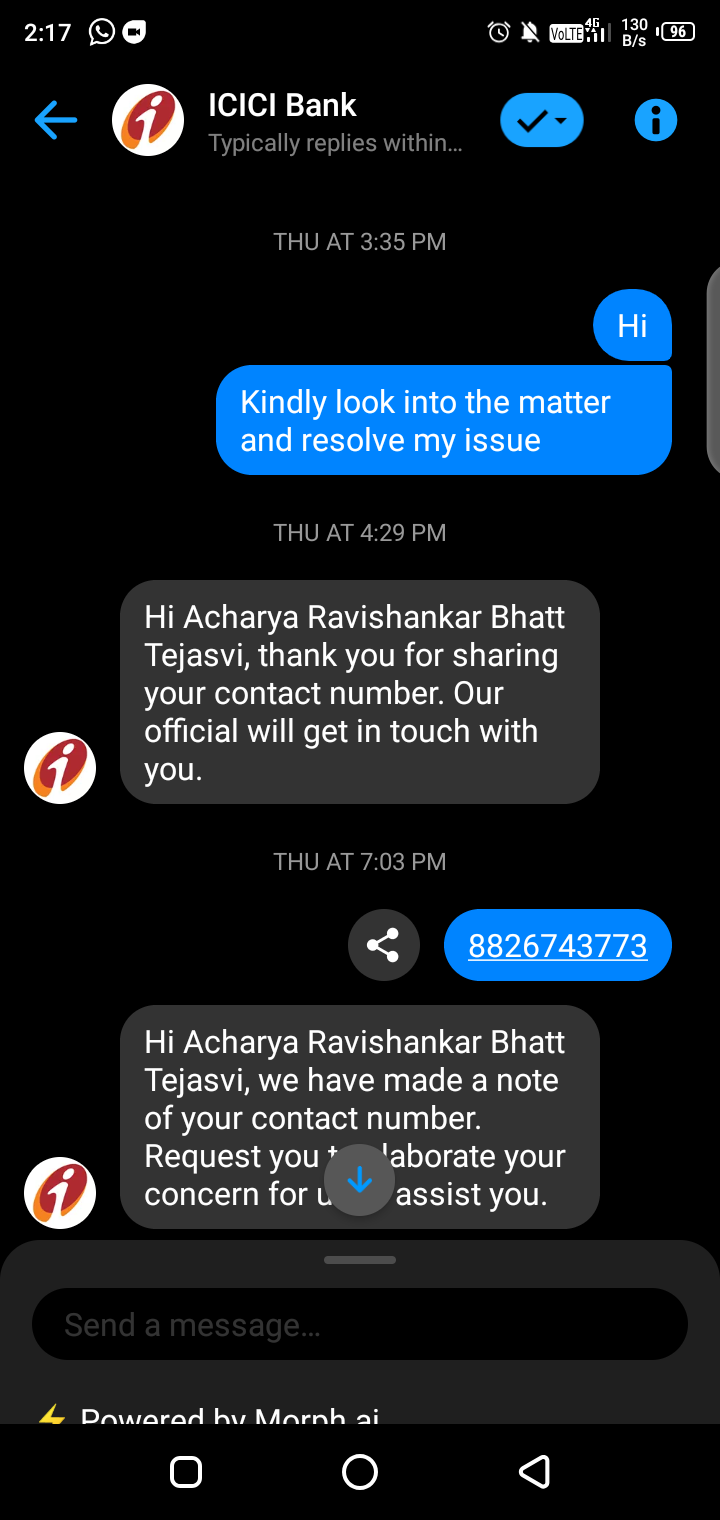Open ICICI Bank profile from header name
This screenshot has width=720, height=1520.
coord(283,106)
